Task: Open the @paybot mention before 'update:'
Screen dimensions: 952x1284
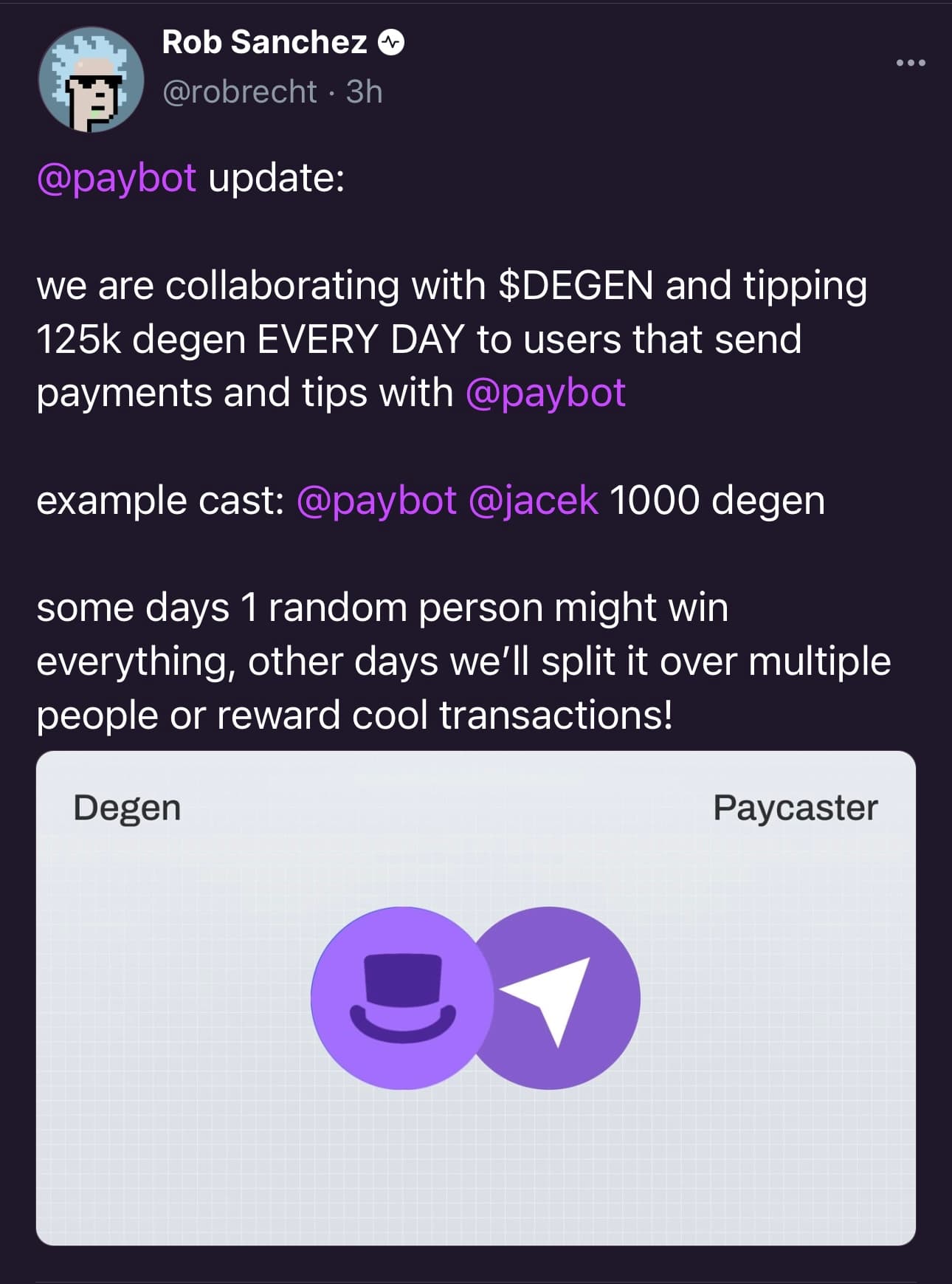Action: click(x=117, y=178)
